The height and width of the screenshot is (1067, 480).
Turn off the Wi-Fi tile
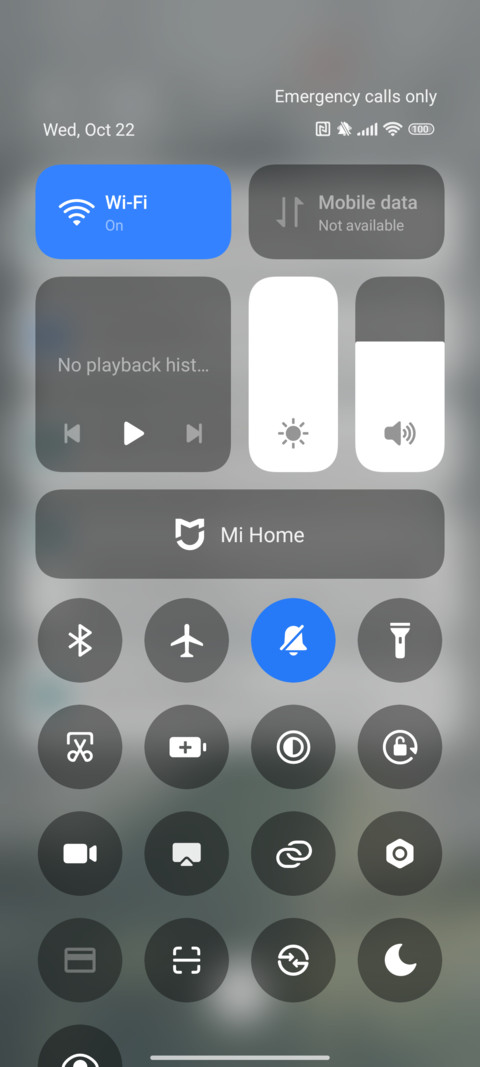[133, 212]
